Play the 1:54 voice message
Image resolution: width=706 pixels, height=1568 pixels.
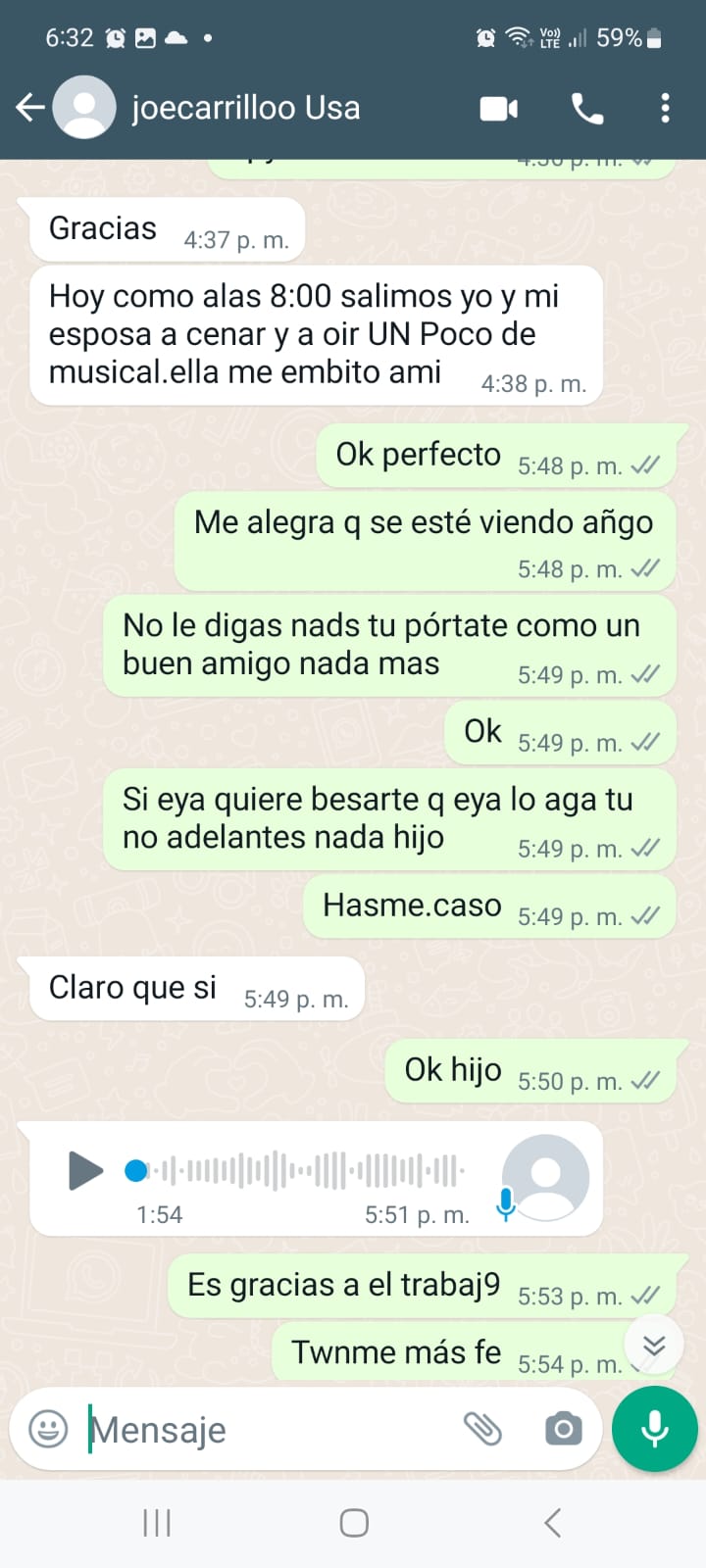[x=85, y=1170]
